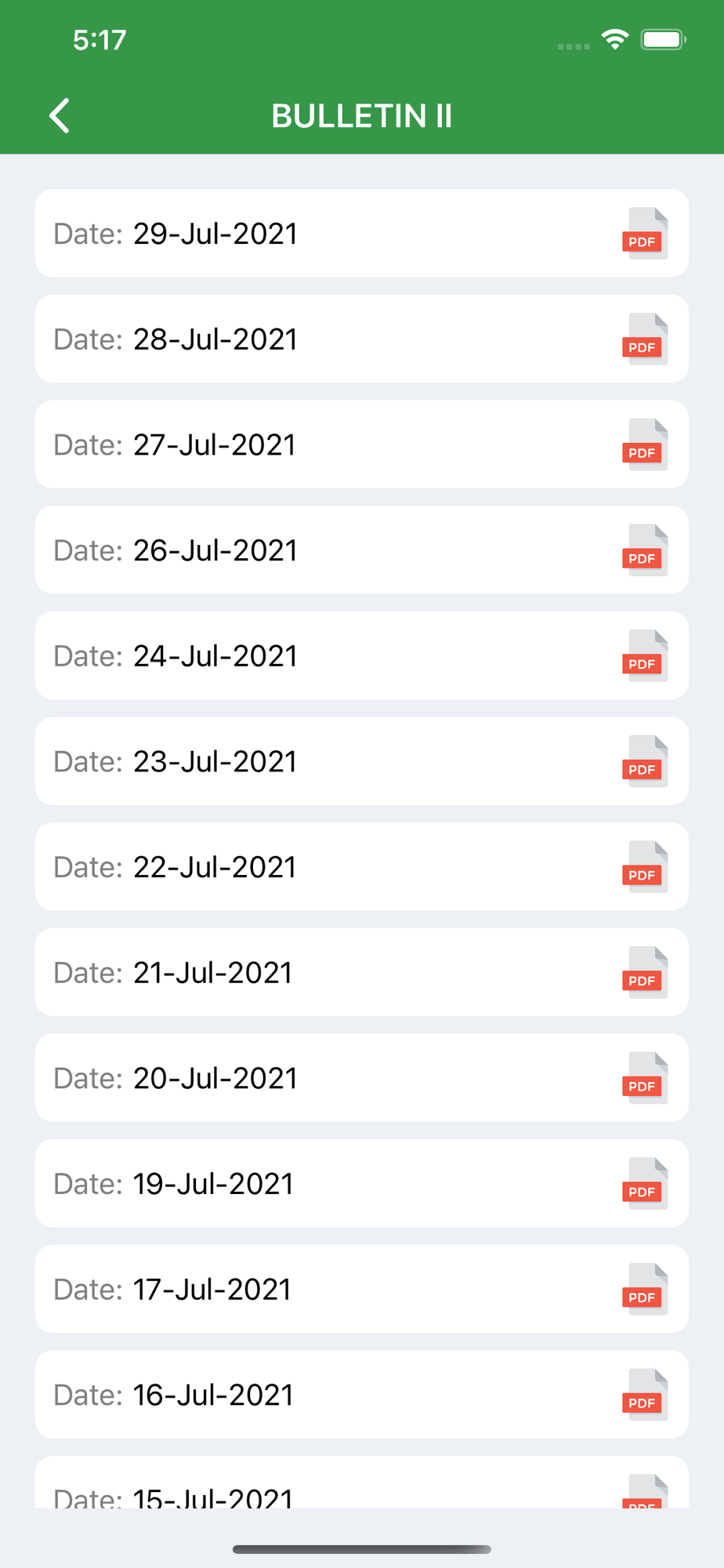Open the 15-Jul-2021 bulletin
The height and width of the screenshot is (1568, 724).
coord(362,1483)
